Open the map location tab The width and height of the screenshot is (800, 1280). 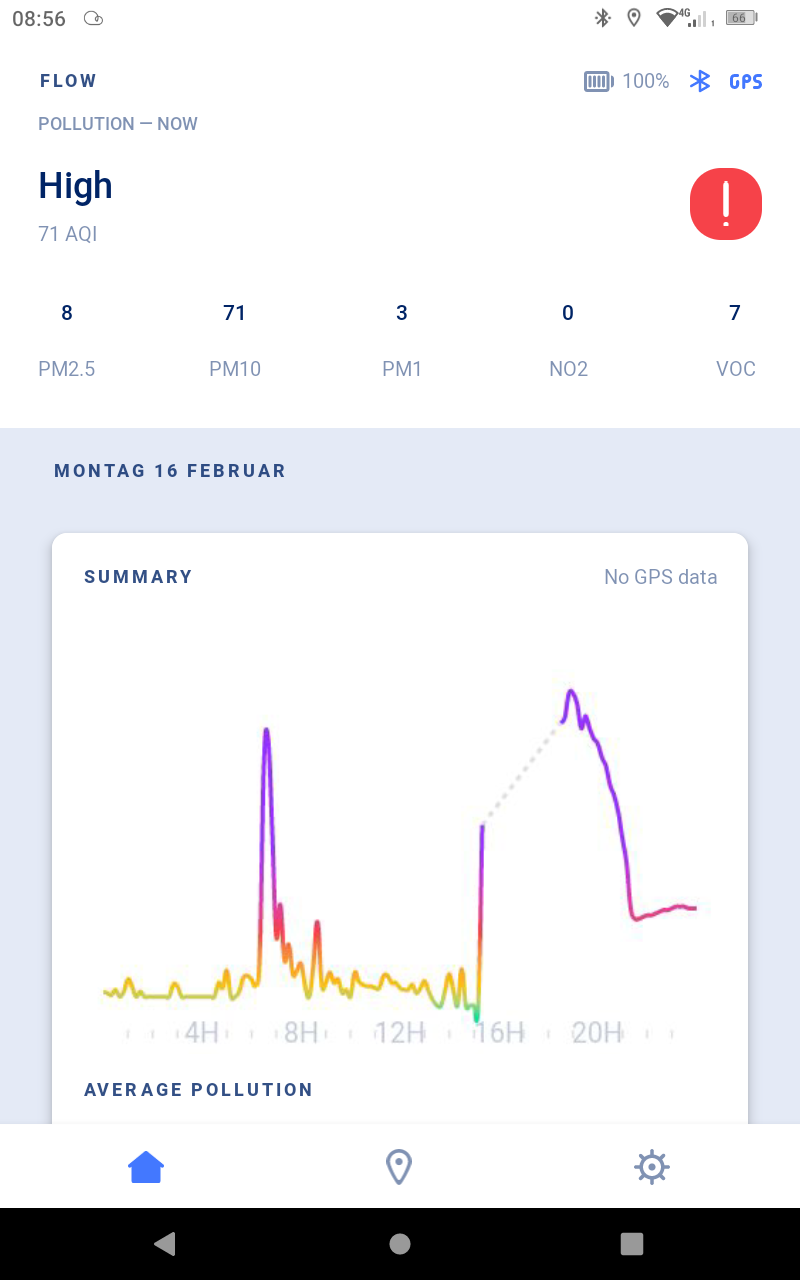[x=399, y=1166]
